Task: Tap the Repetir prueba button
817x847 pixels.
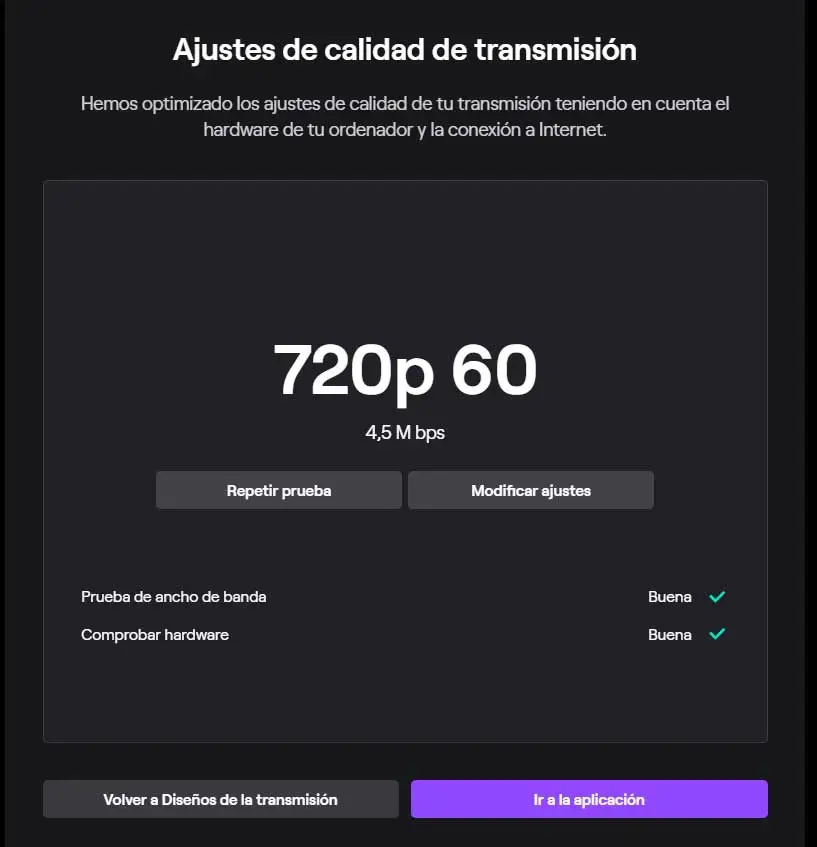Action: (278, 491)
